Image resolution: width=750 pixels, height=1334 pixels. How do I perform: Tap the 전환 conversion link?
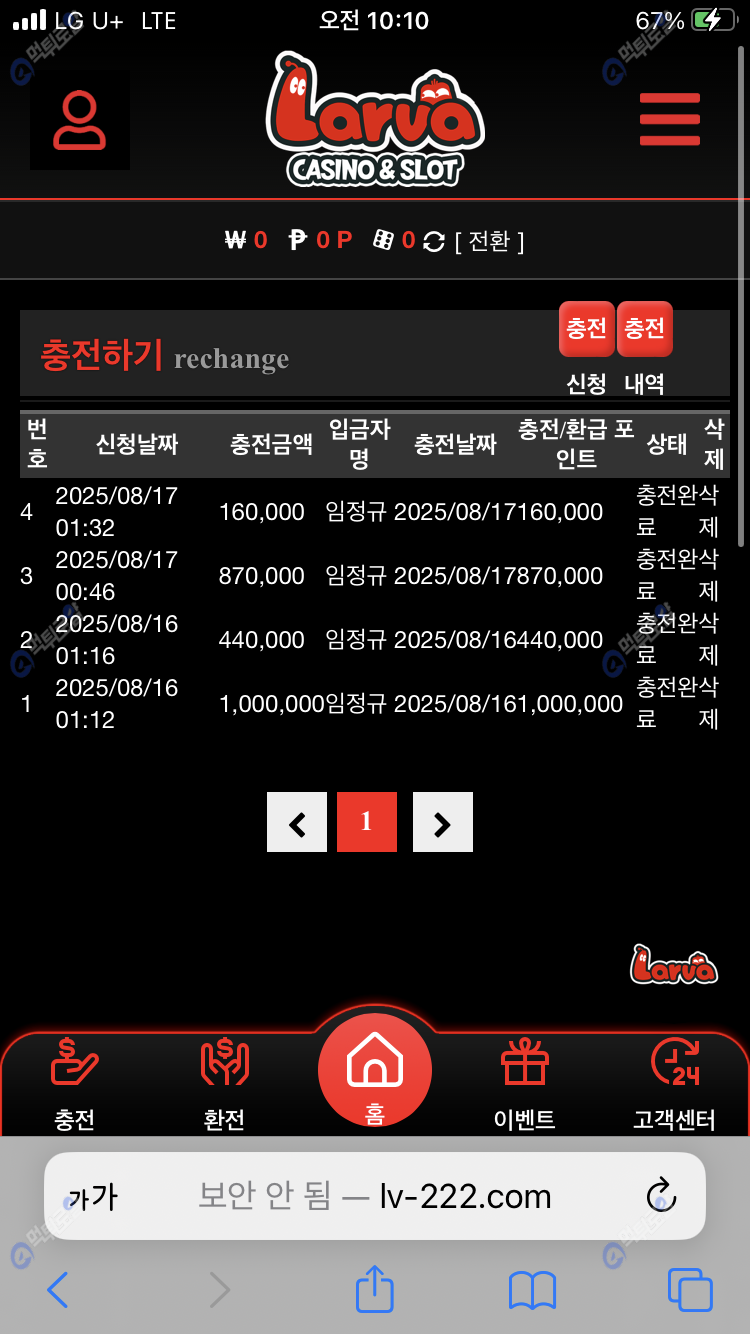coord(489,241)
